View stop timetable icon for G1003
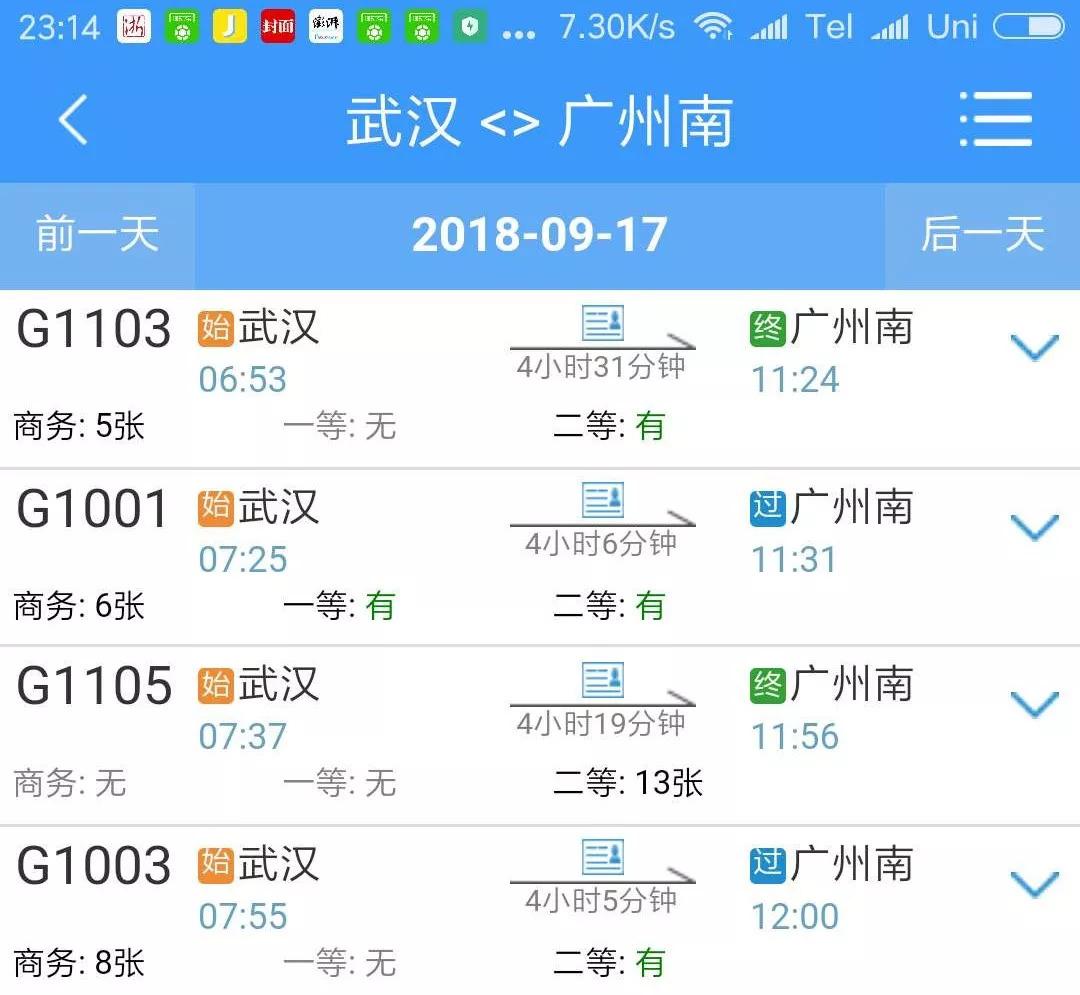The height and width of the screenshot is (995, 1080). [x=603, y=858]
